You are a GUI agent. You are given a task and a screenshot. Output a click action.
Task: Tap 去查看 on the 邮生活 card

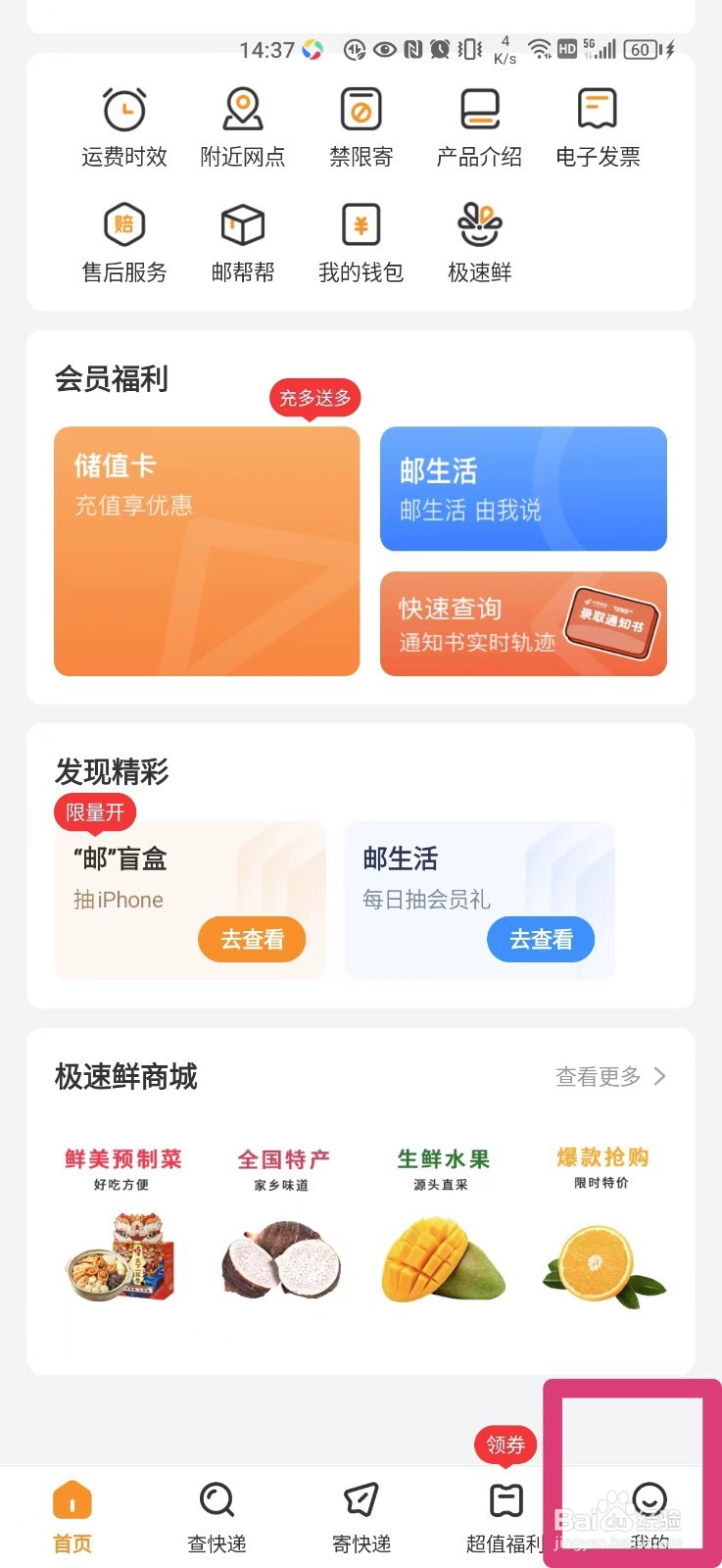(x=541, y=939)
